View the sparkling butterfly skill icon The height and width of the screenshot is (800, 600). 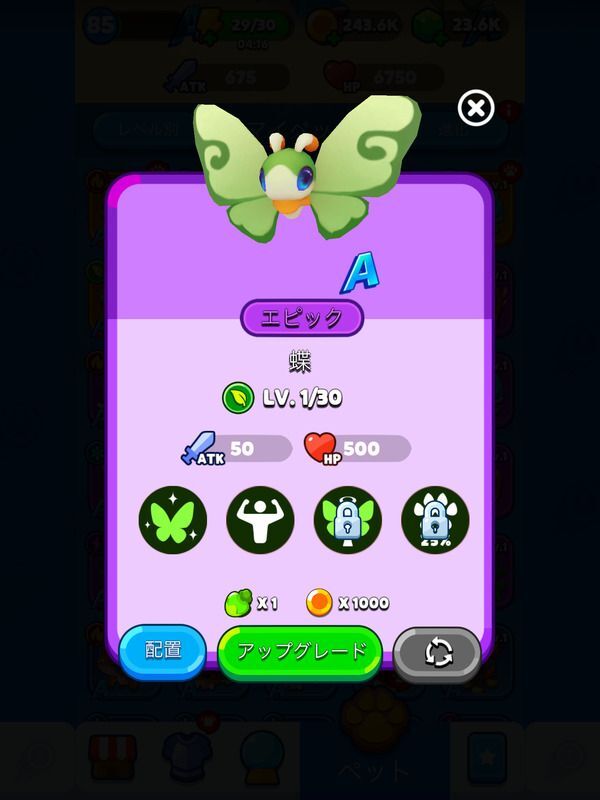point(173,521)
